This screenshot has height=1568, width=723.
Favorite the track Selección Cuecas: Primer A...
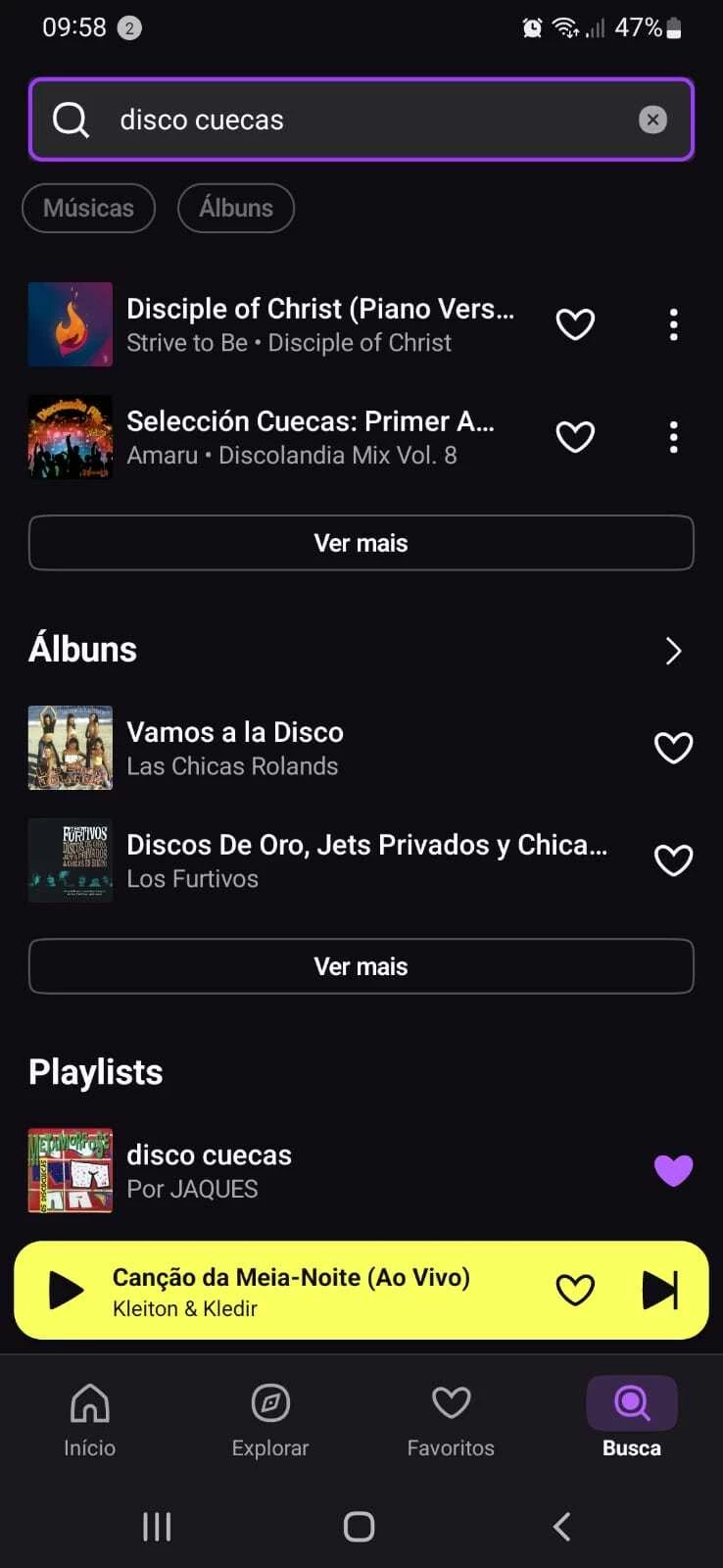575,437
